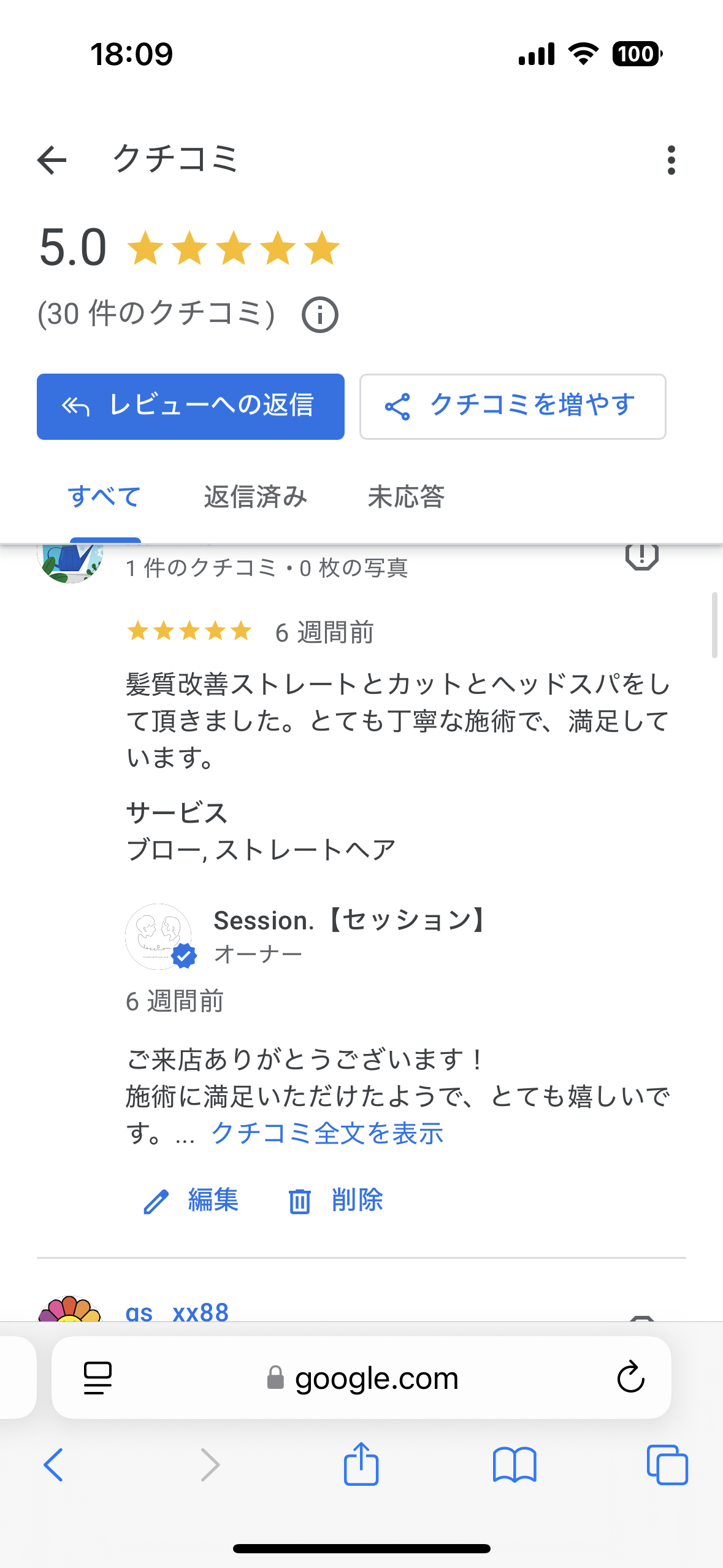The width and height of the screenshot is (723, 1568).
Task: Switch to the すべて tab
Action: [x=105, y=496]
